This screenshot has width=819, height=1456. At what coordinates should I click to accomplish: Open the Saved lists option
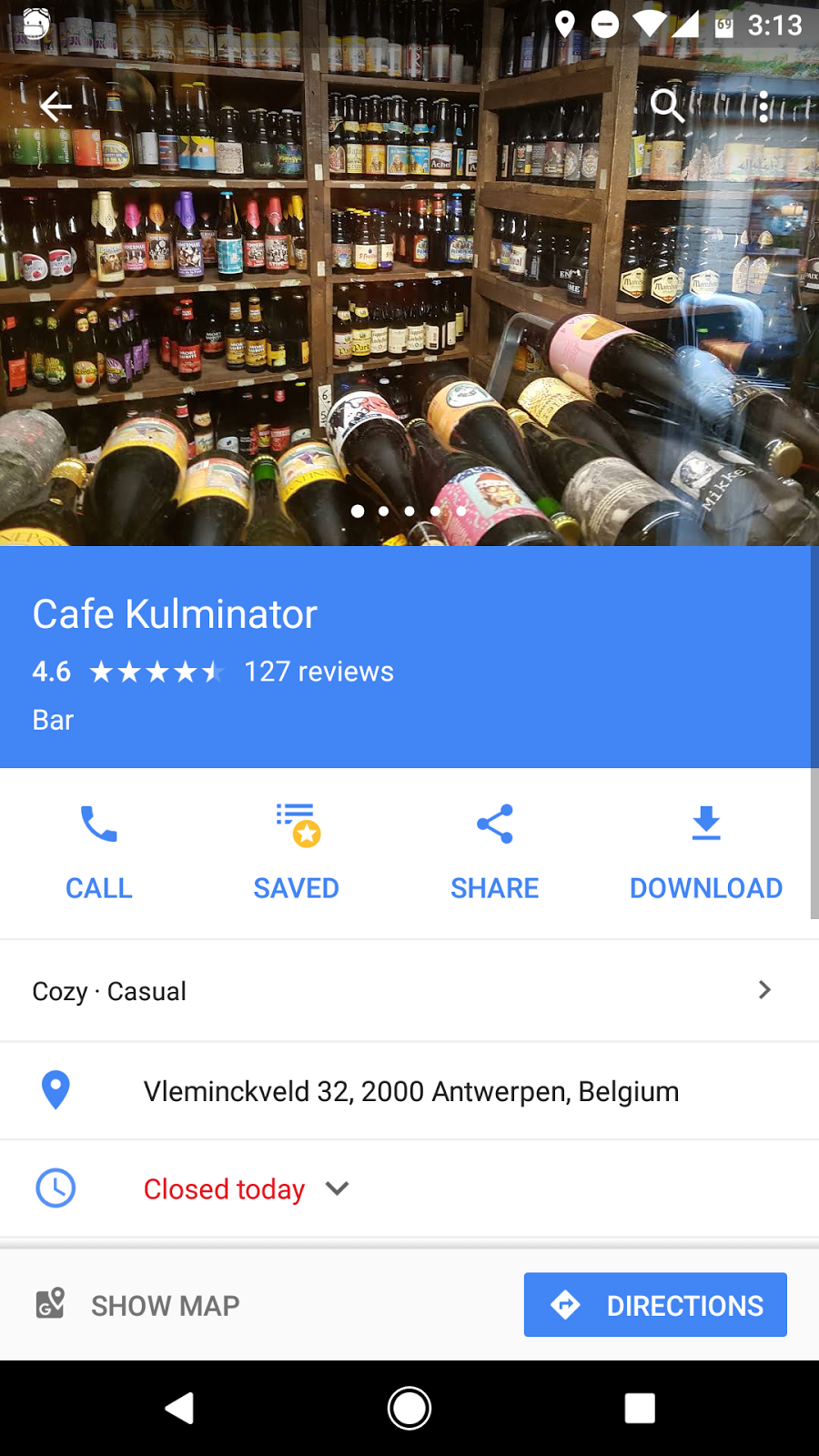[296, 852]
